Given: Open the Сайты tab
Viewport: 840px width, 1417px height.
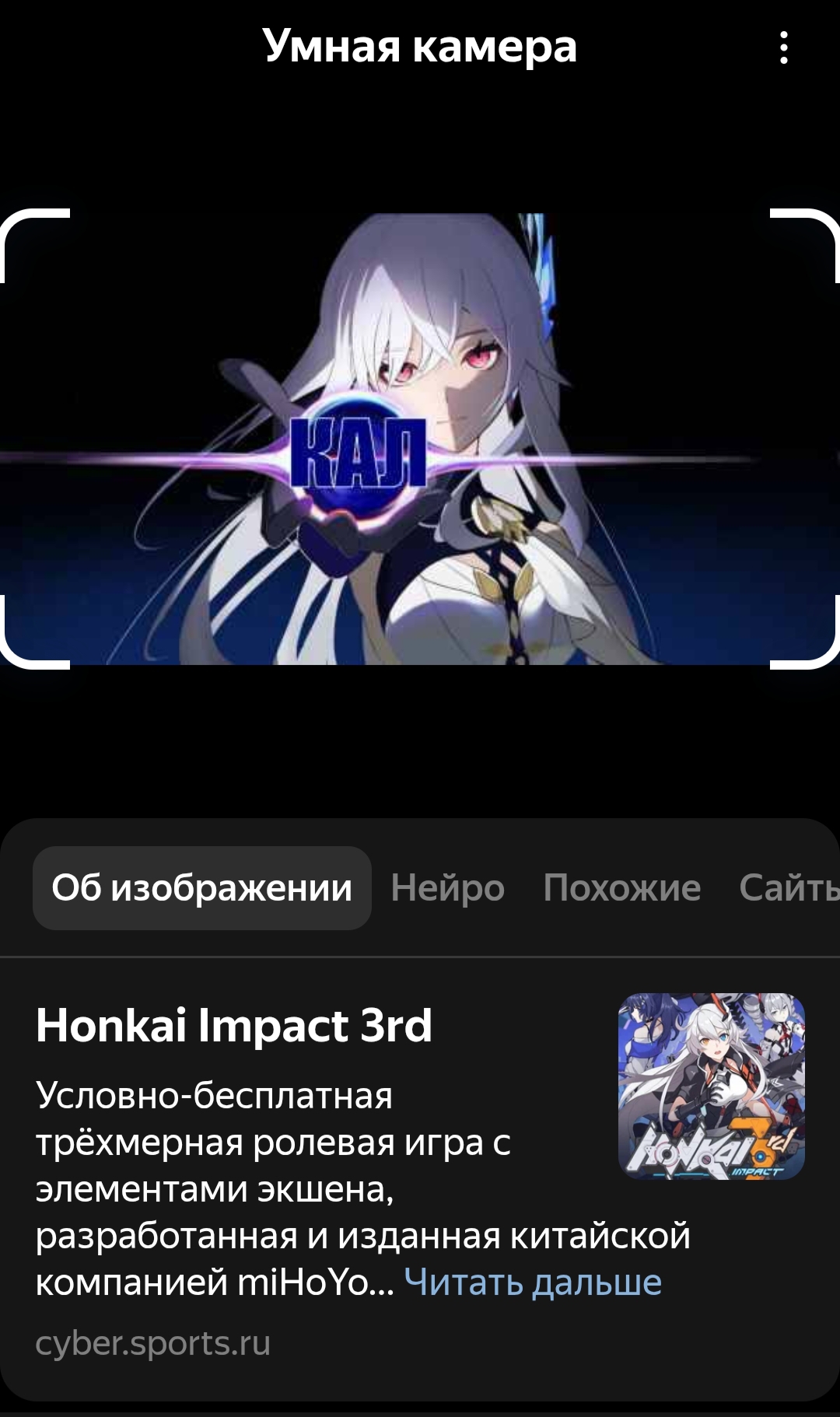Looking at the screenshot, I should pyautogui.click(x=789, y=887).
